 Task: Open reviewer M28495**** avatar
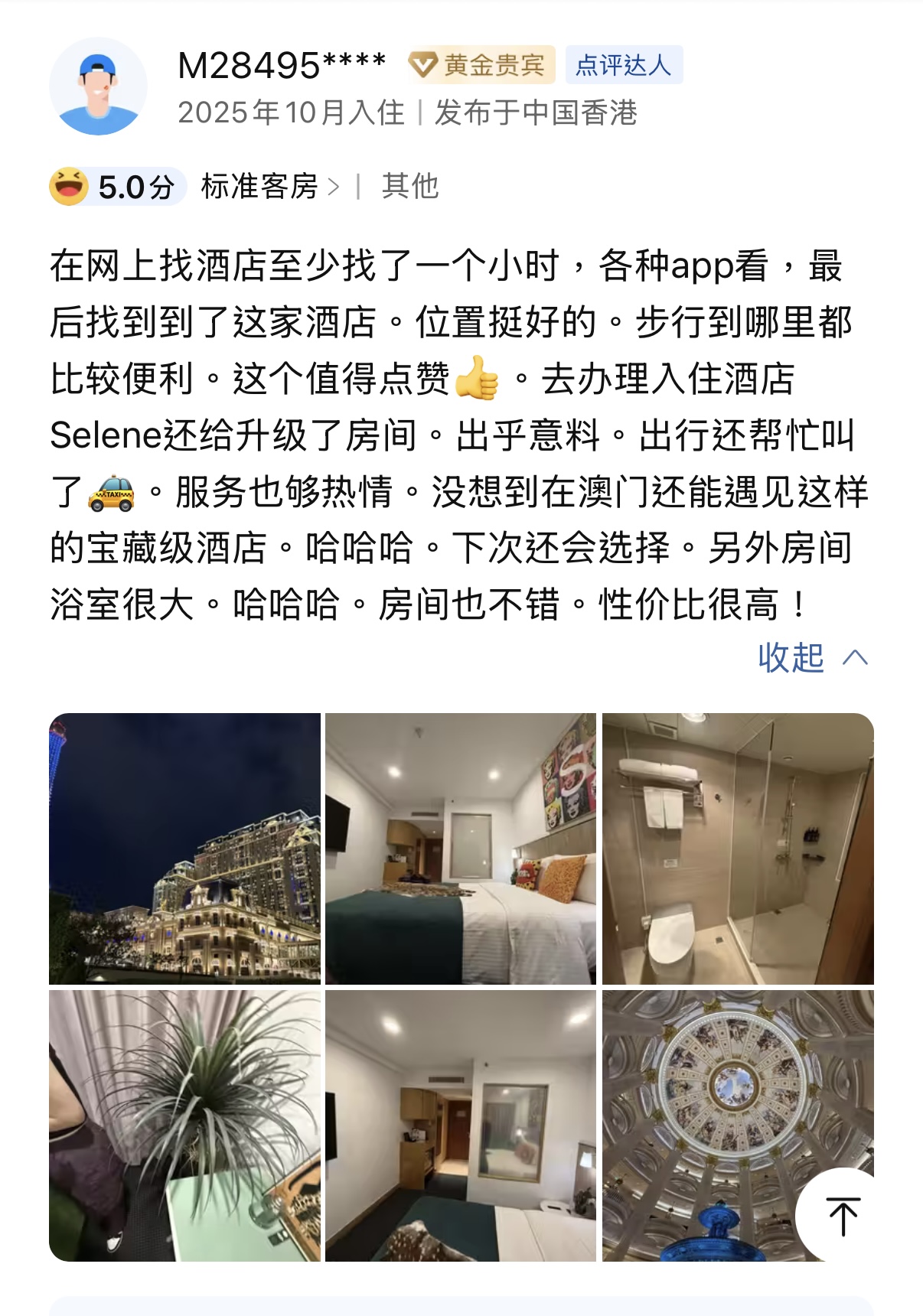[x=98, y=86]
